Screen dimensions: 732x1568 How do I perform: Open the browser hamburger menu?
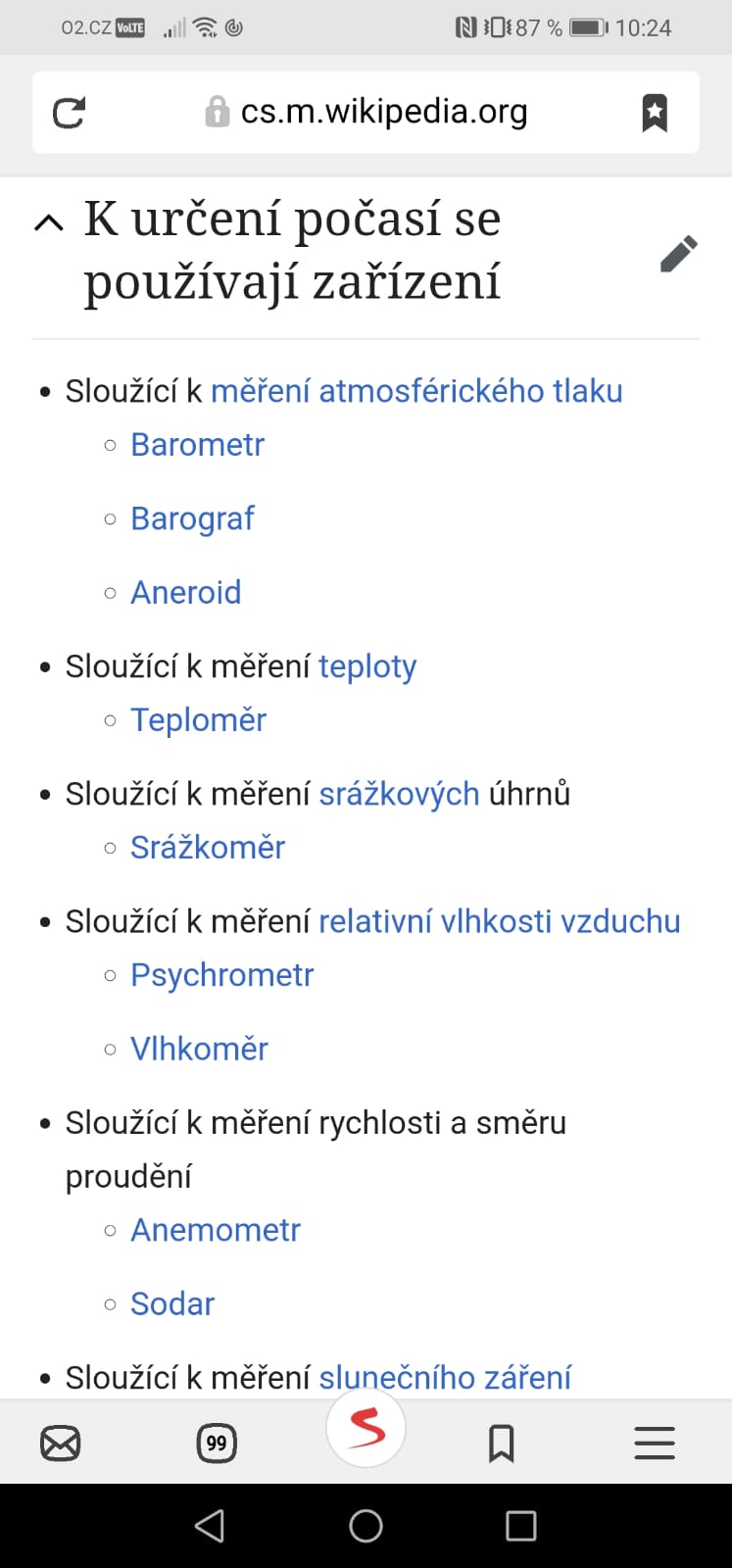[x=655, y=1444]
